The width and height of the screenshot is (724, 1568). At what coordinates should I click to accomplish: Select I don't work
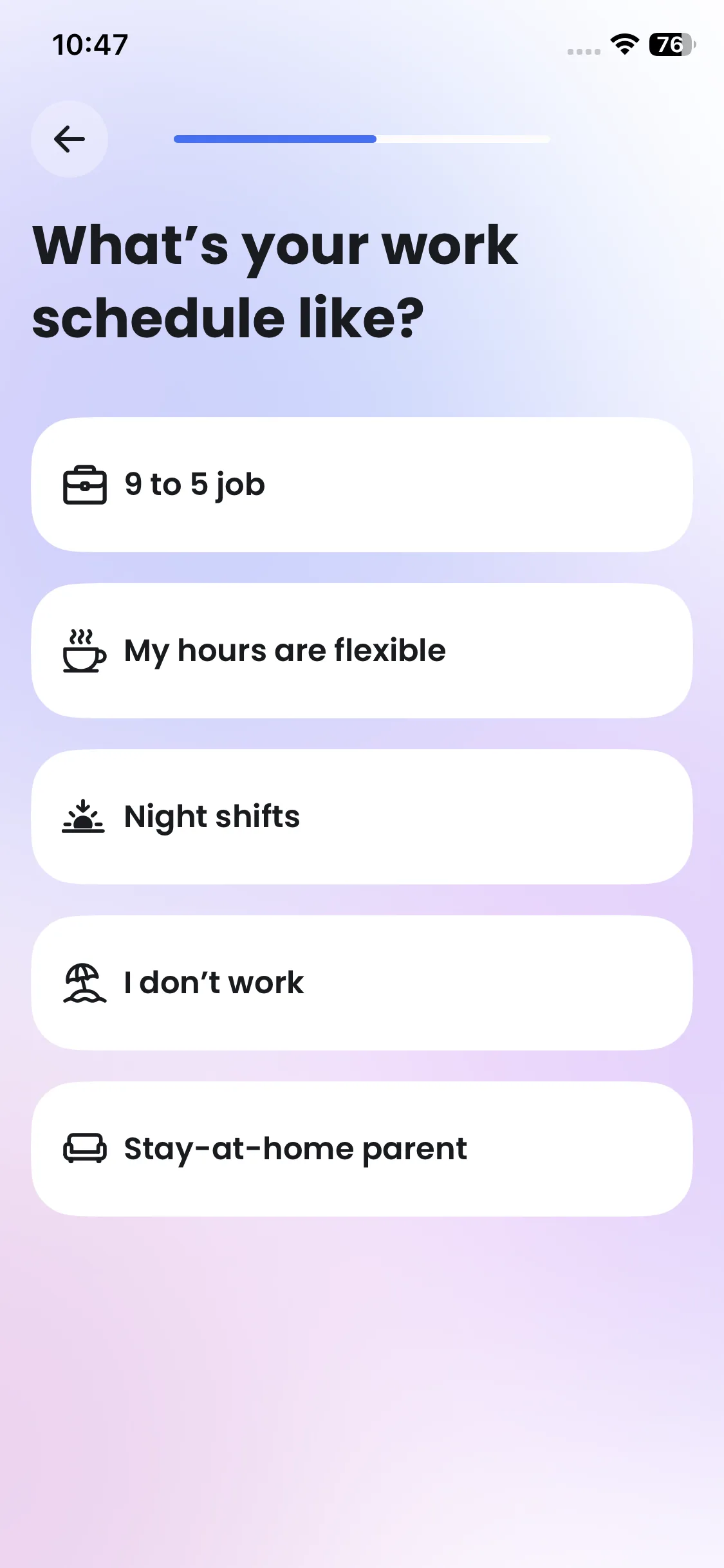[362, 983]
